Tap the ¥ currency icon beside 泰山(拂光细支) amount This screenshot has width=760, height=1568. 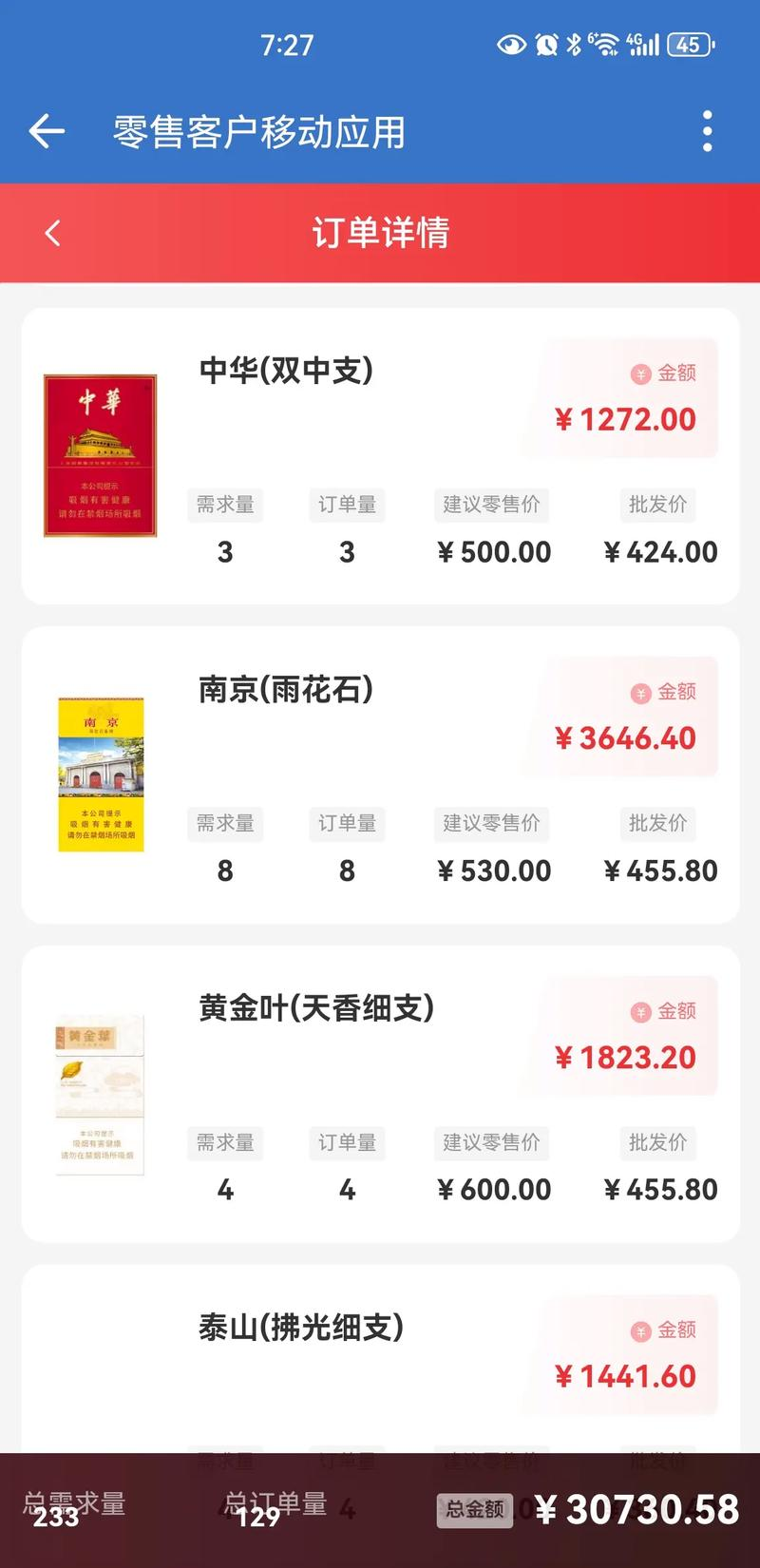pos(641,1330)
